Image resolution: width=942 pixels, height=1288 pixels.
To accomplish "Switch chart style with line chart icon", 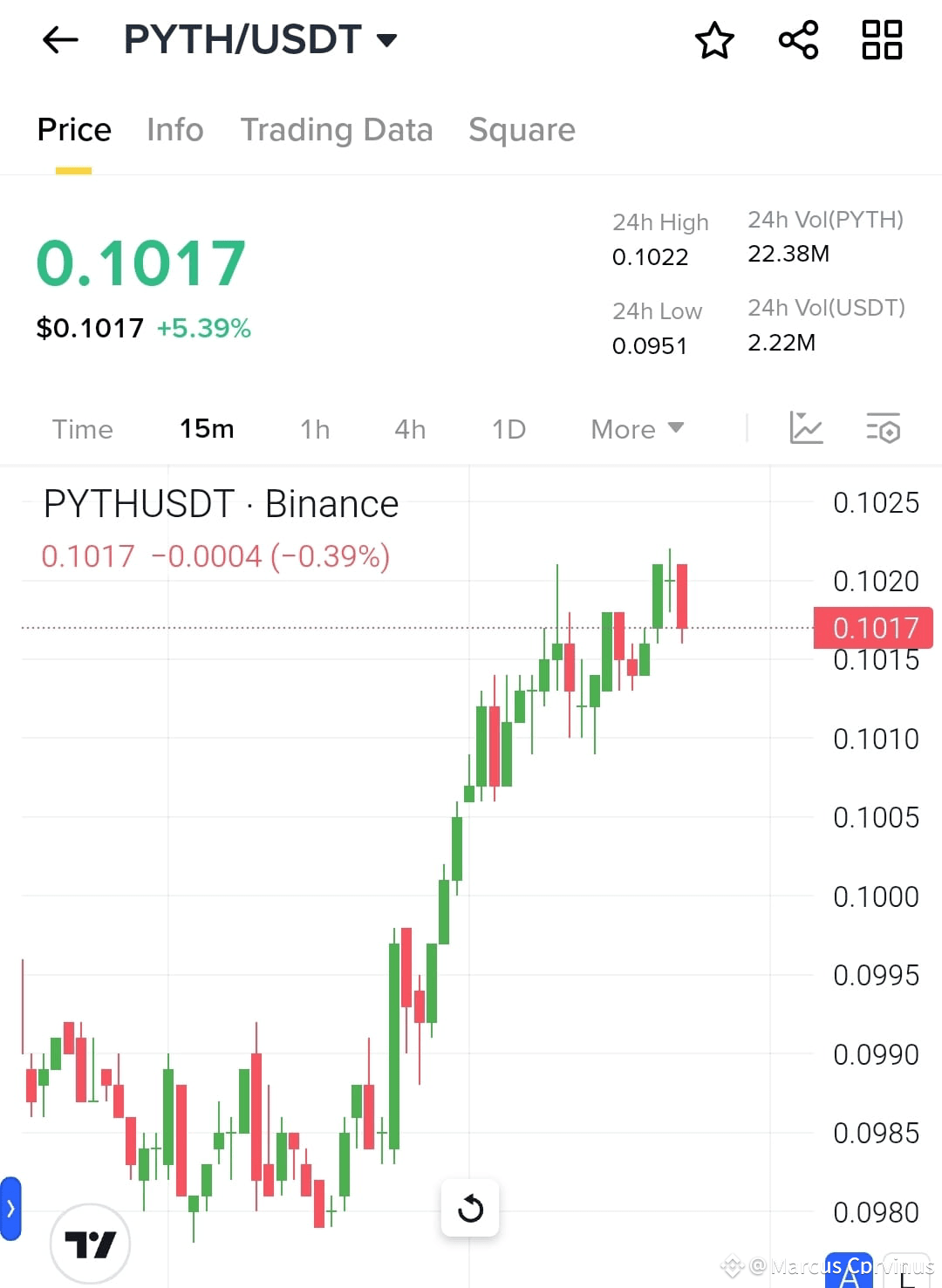I will click(805, 428).
